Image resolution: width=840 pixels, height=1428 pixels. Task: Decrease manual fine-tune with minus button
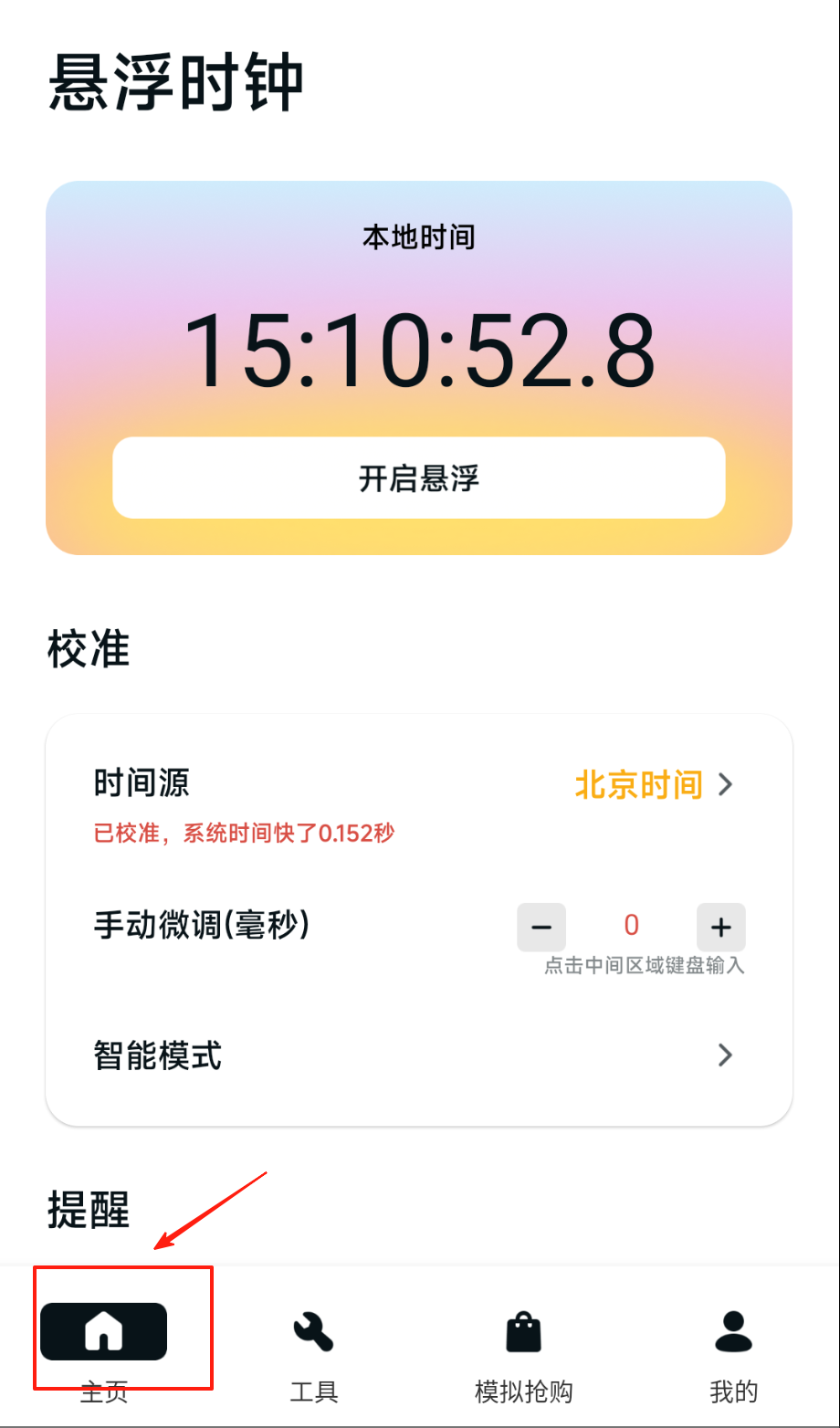pos(541,927)
